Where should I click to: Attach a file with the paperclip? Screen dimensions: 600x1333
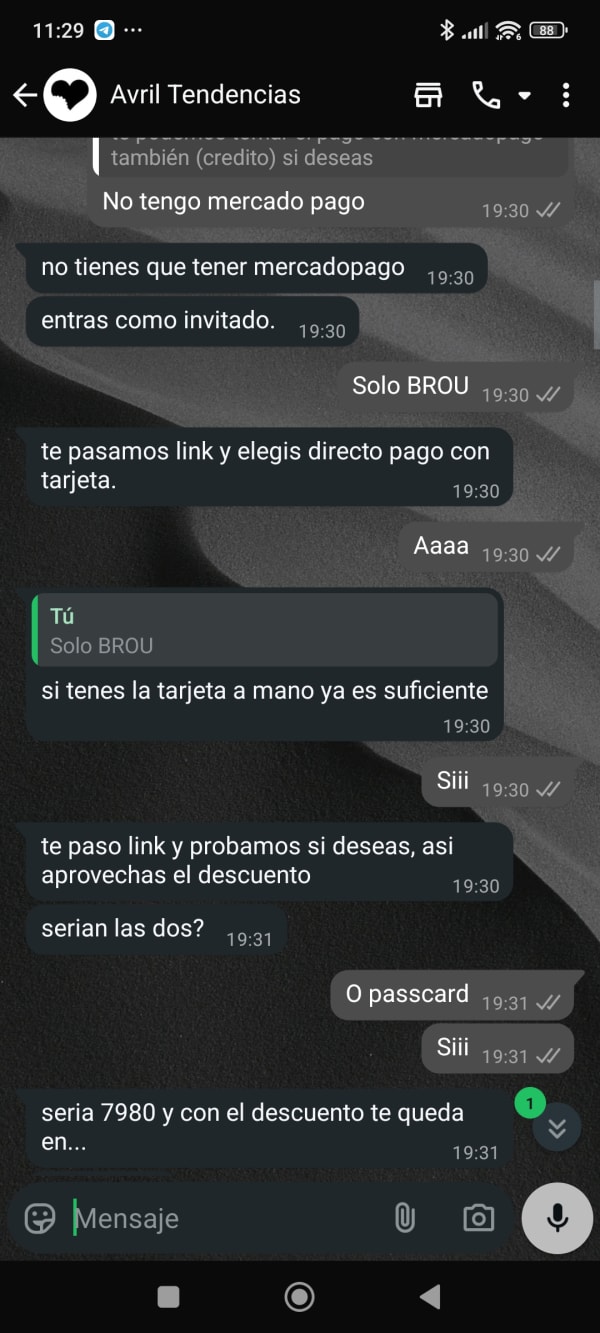(404, 1218)
